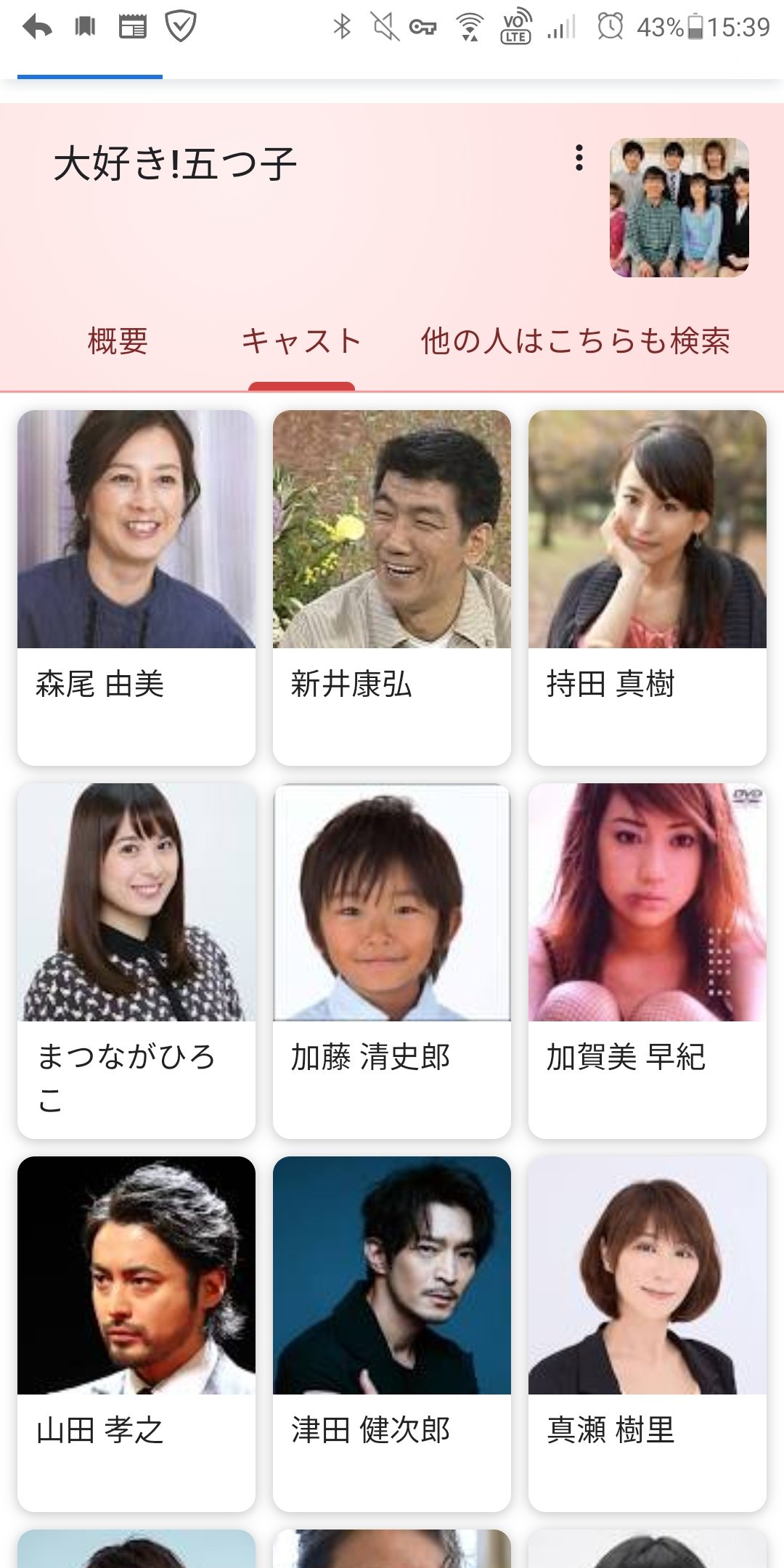Open the 大好き!五つ子 group photo

(x=679, y=208)
